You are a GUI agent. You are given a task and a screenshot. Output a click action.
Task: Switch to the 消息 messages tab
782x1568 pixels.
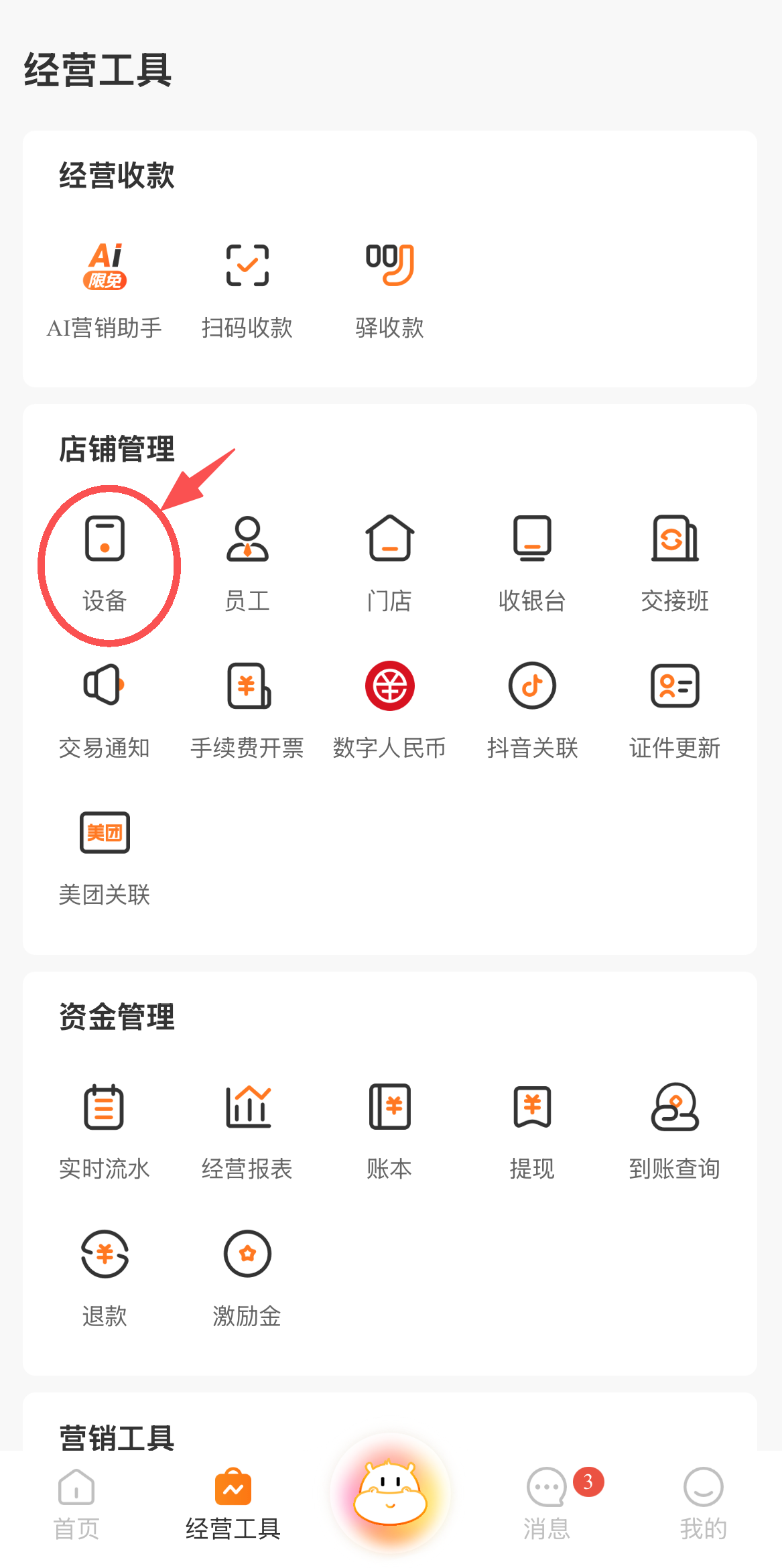pos(547,1504)
